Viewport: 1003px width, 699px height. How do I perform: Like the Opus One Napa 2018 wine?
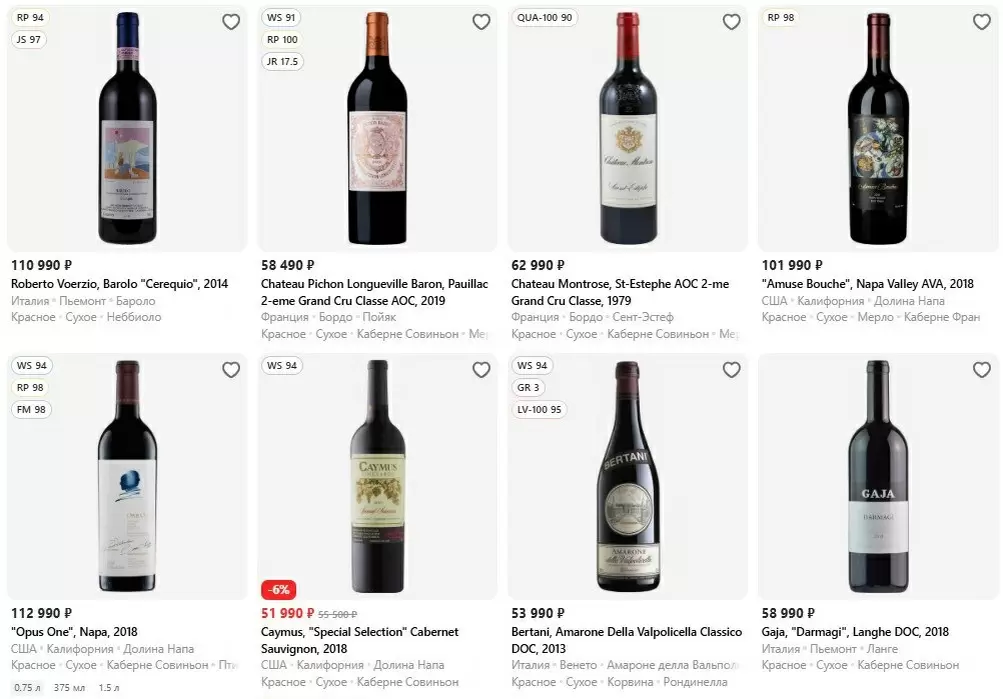pyautogui.click(x=231, y=370)
